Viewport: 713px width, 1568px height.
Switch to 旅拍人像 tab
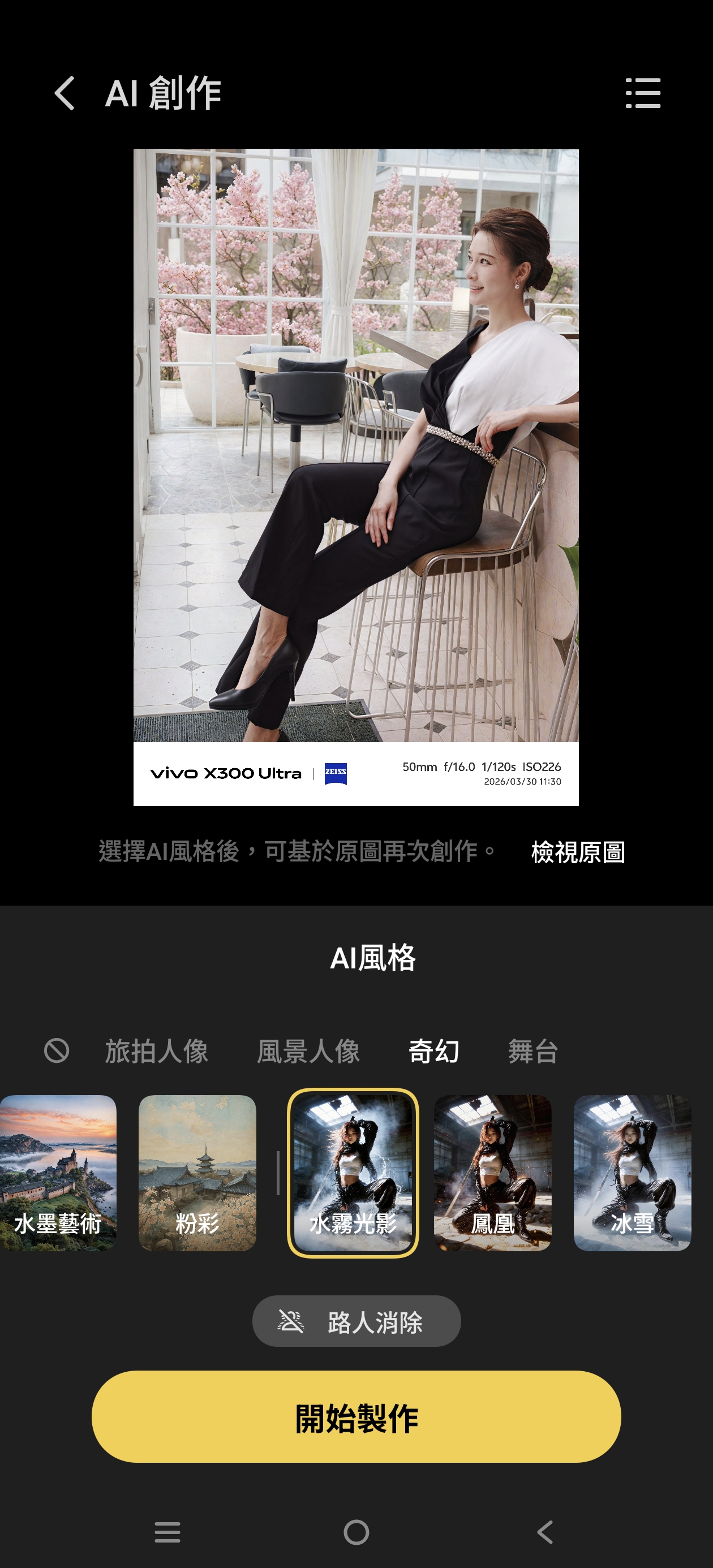(157, 1051)
